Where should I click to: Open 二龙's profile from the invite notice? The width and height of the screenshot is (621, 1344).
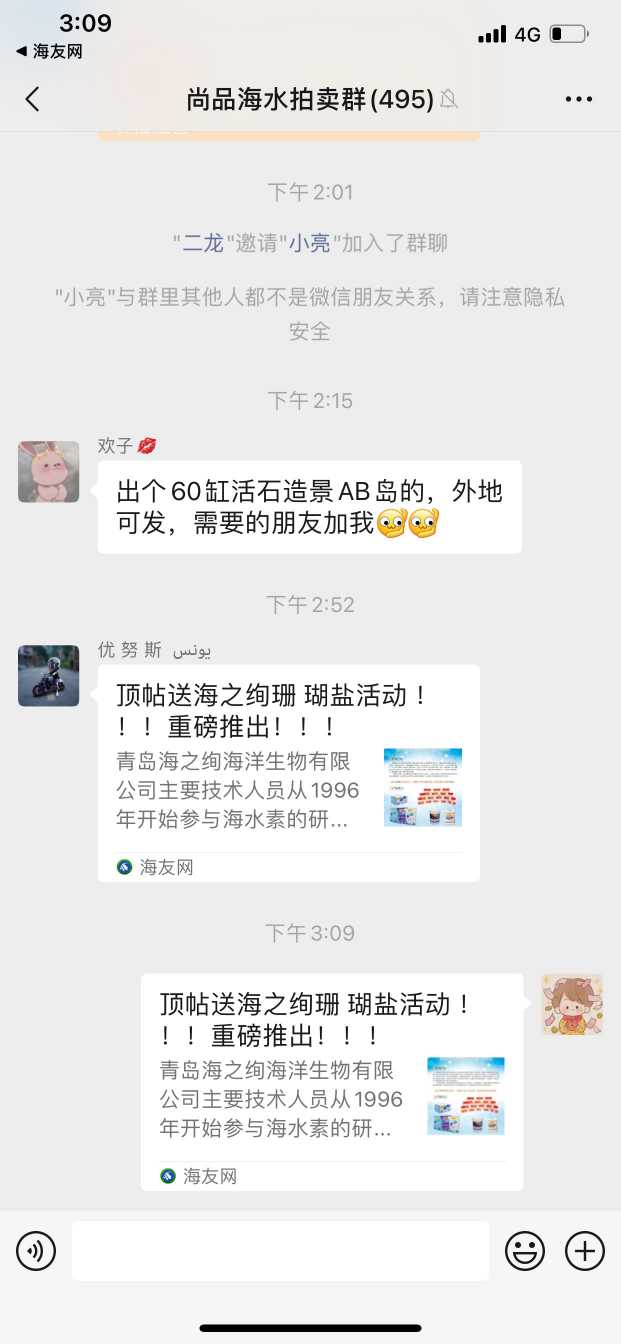(x=202, y=243)
